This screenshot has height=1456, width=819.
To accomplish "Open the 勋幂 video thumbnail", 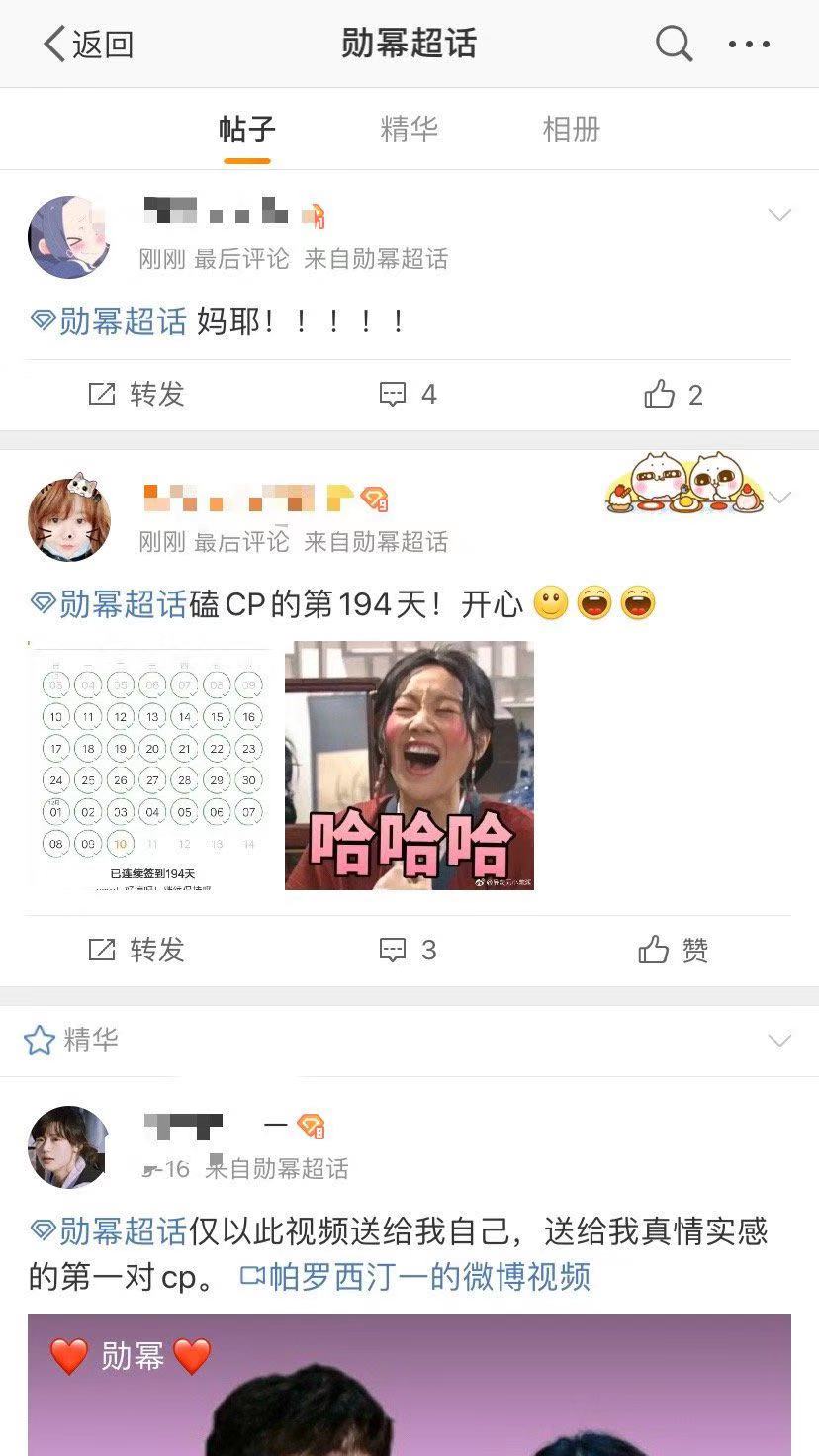I will click(409, 1385).
